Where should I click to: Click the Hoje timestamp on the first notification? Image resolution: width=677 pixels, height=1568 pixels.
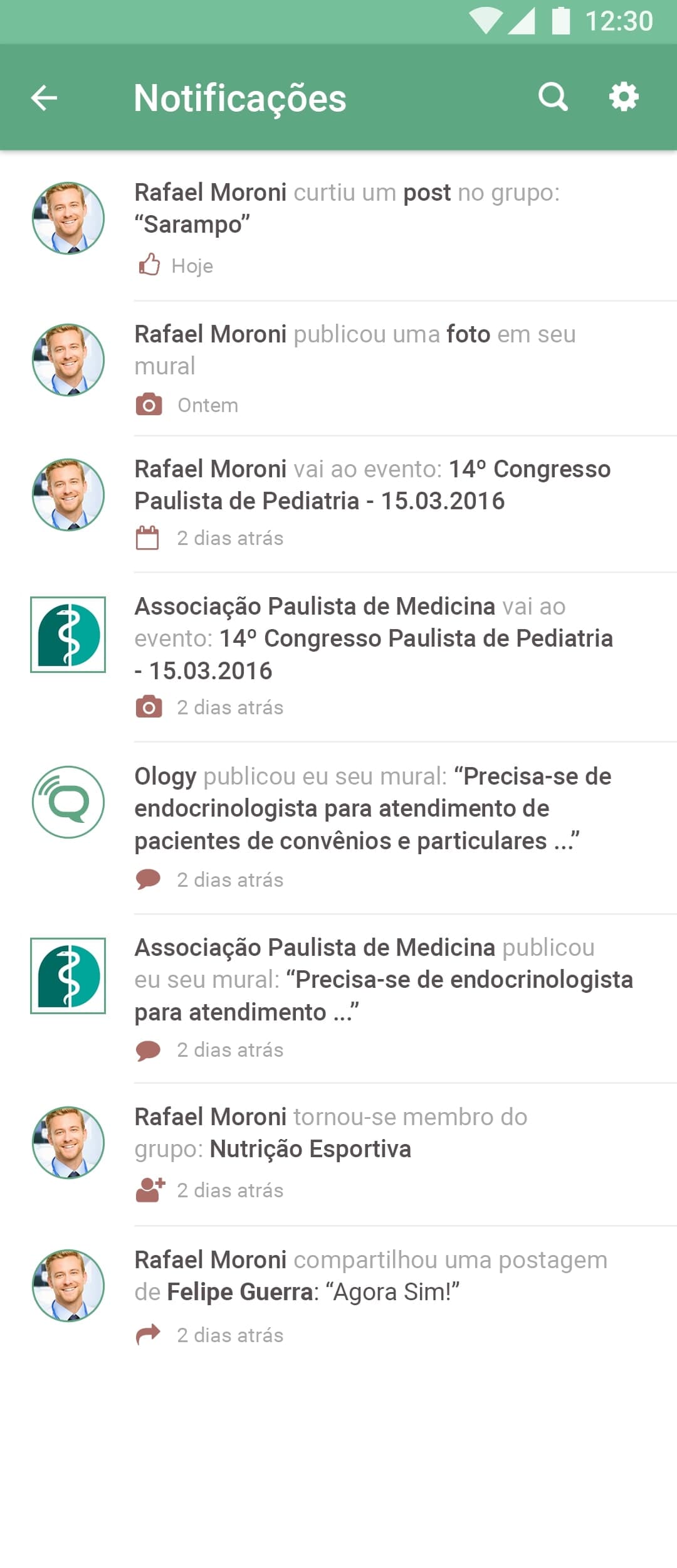point(191,265)
